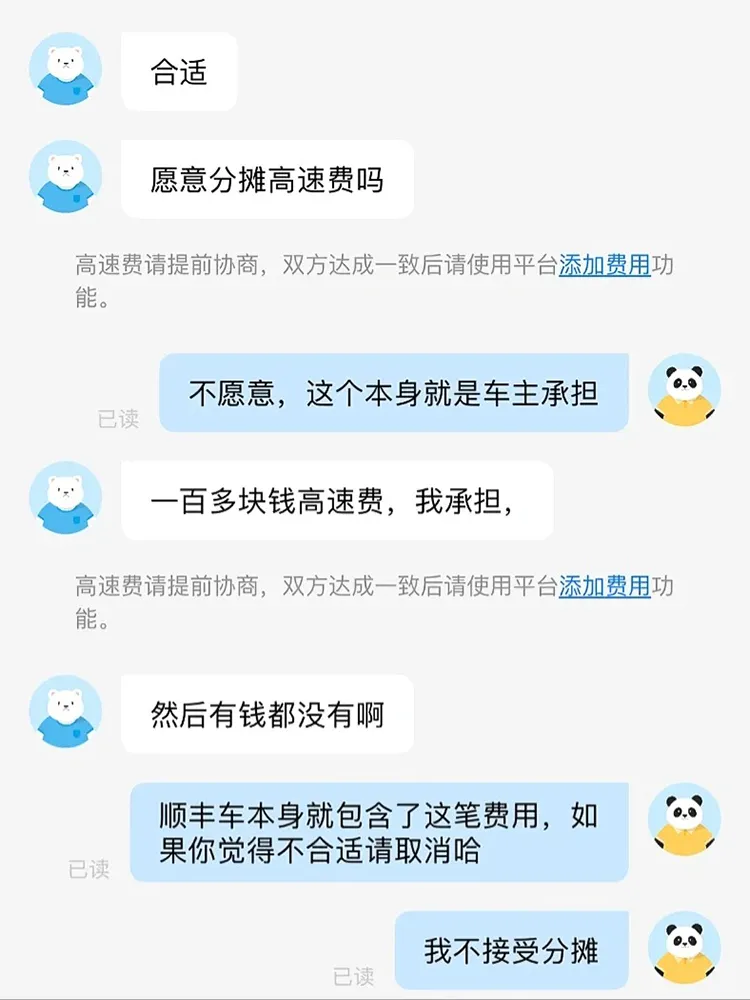Tap panda avatar next to 不愿意 message
Viewport: 750px width, 1000px height.
[x=684, y=390]
